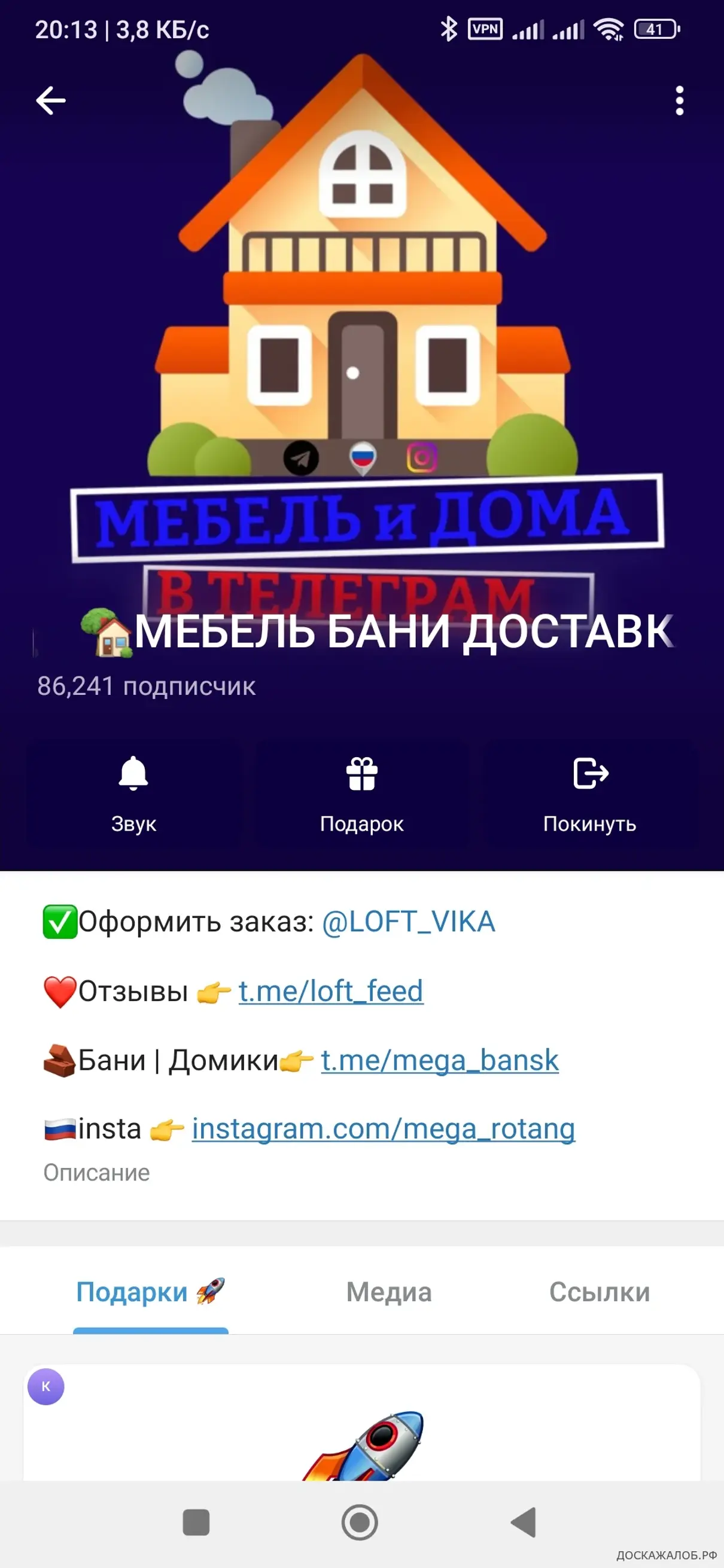
Task: Select the Подарки tab
Action: pyautogui.click(x=150, y=1292)
